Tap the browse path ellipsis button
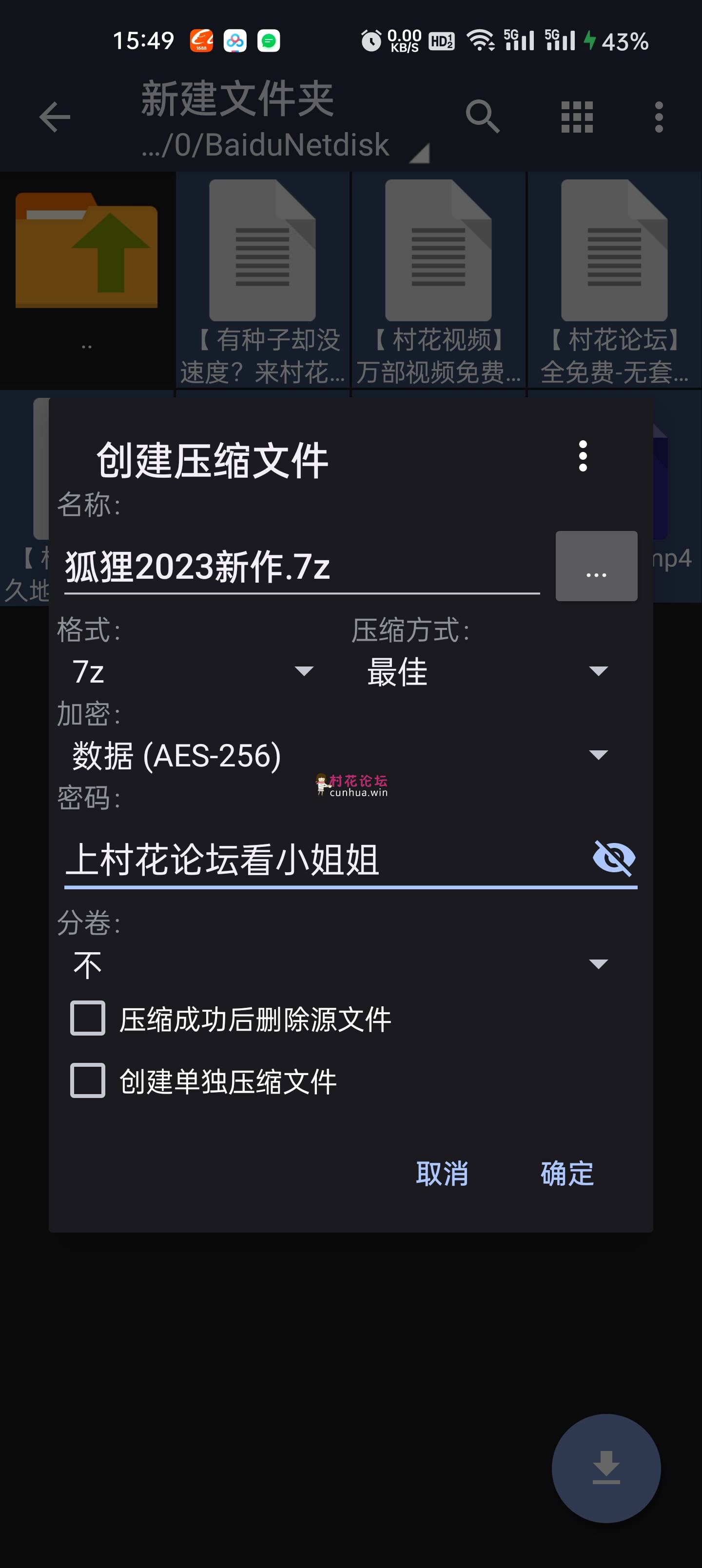 coord(596,567)
